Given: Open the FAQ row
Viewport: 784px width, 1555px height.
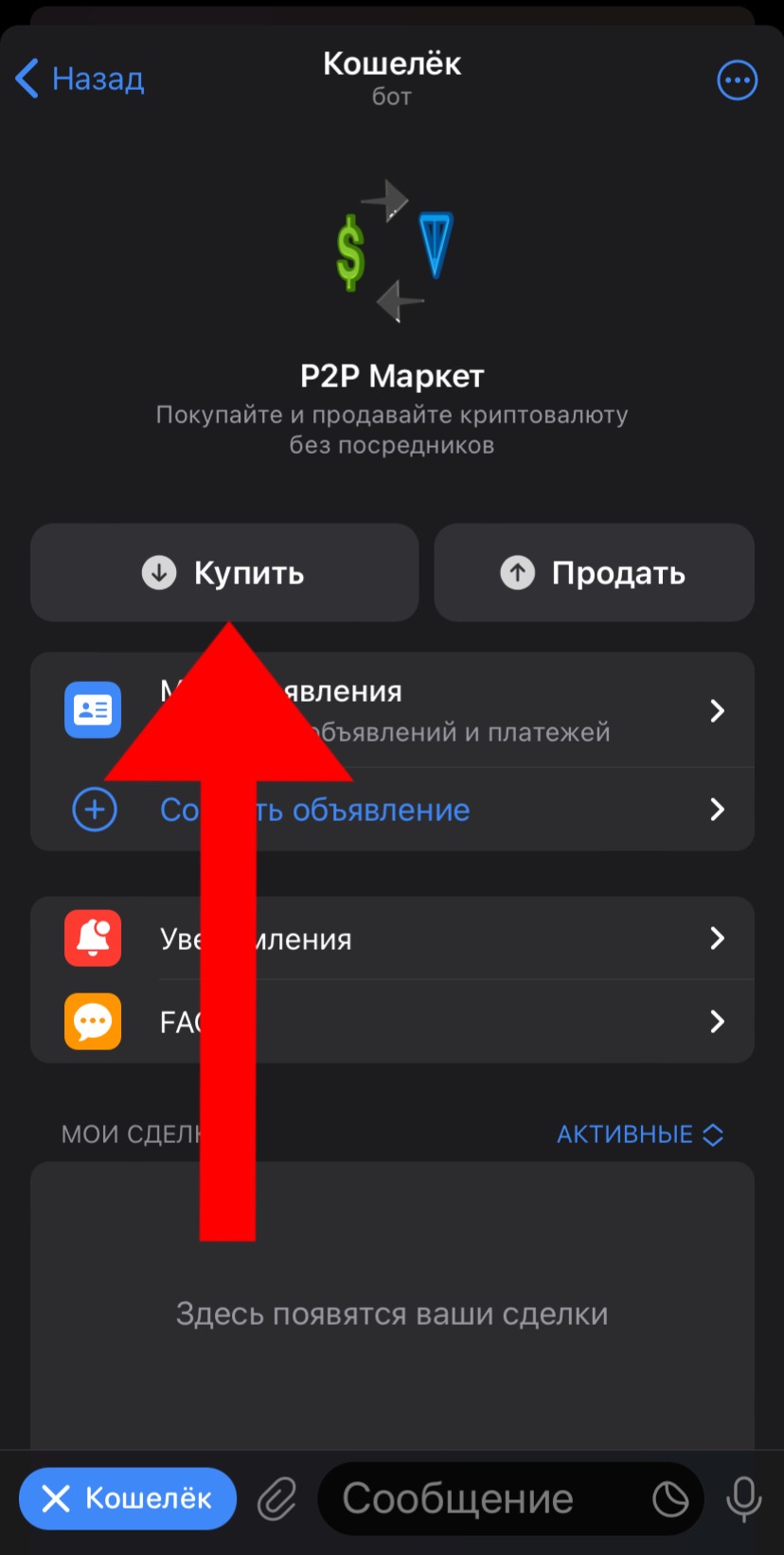Looking at the screenshot, I should 392,1022.
